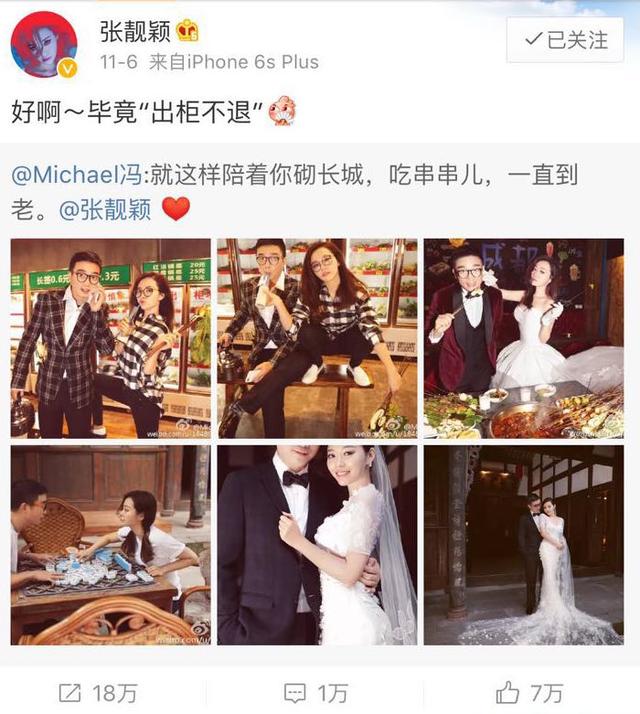The image size is (640, 714).
Task: Open the poster's profile avatar
Action: coord(44,47)
